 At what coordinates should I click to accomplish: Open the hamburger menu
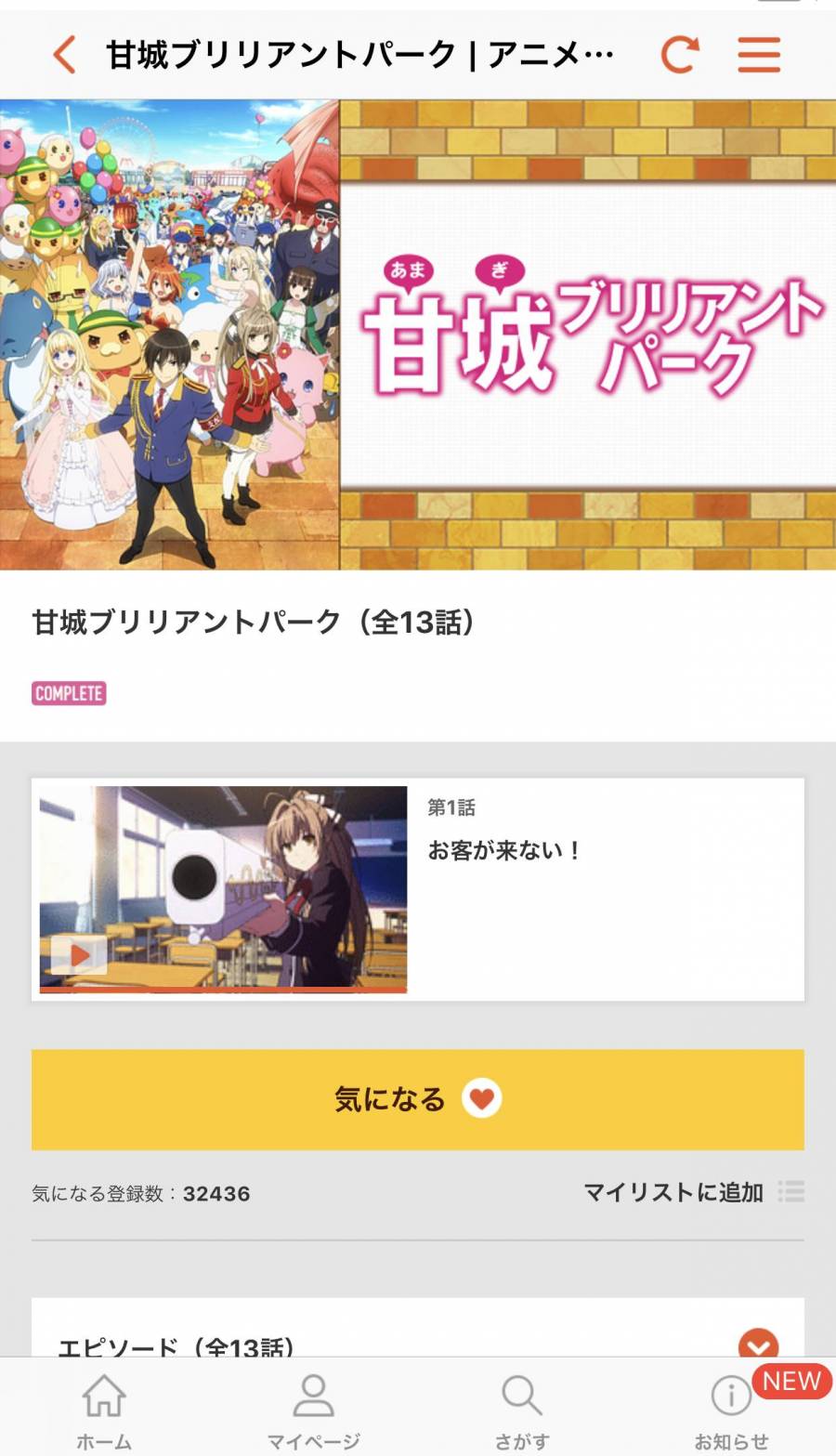(x=759, y=55)
